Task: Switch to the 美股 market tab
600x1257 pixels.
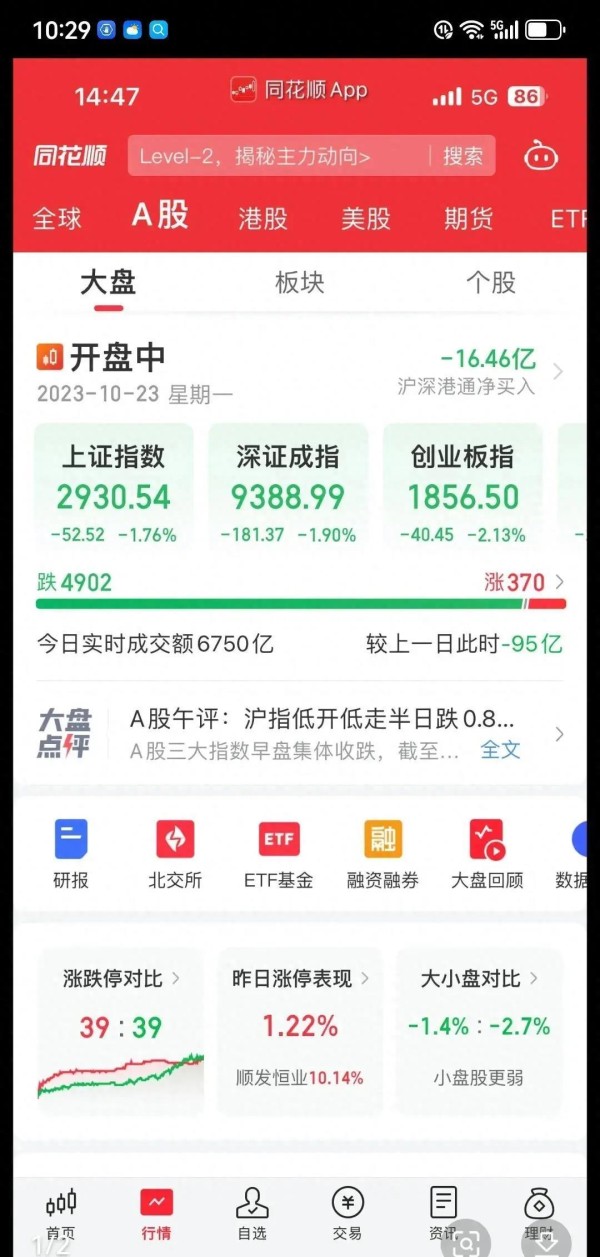Action: click(366, 217)
